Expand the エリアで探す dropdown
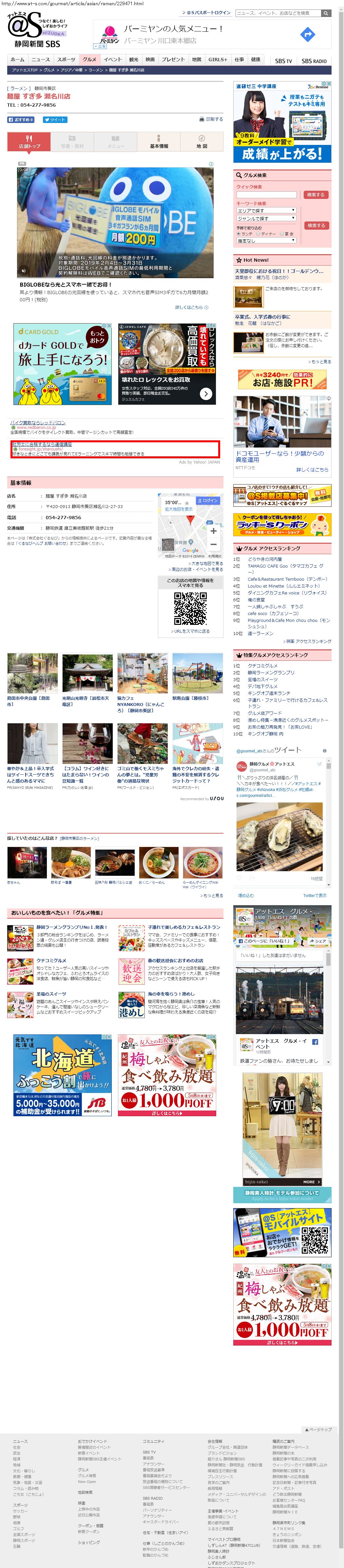Screen dimensions: 344x1568 (267, 210)
